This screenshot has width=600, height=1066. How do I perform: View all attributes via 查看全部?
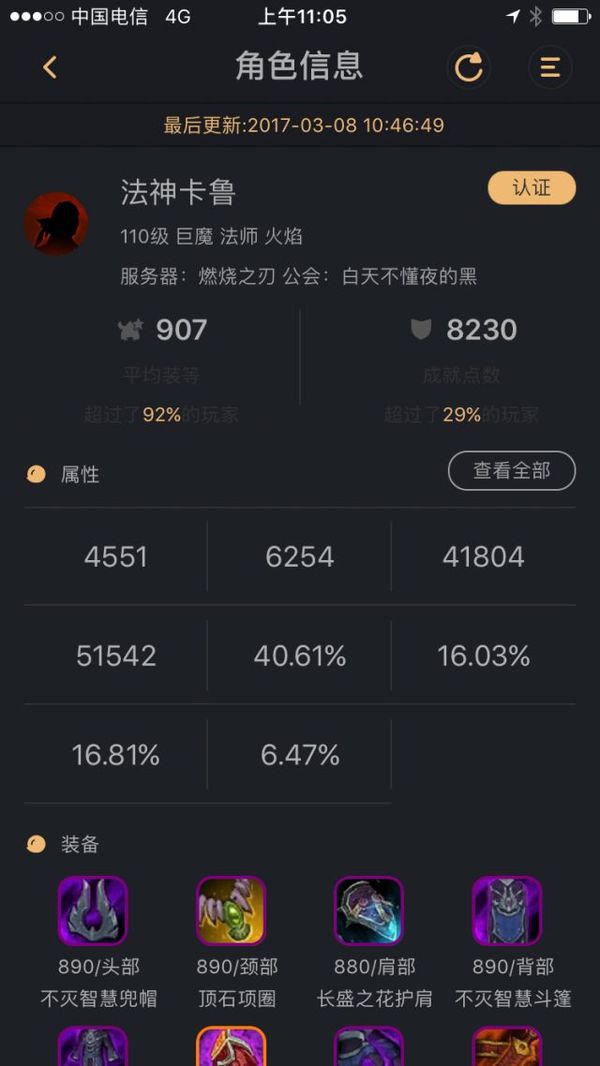(511, 470)
